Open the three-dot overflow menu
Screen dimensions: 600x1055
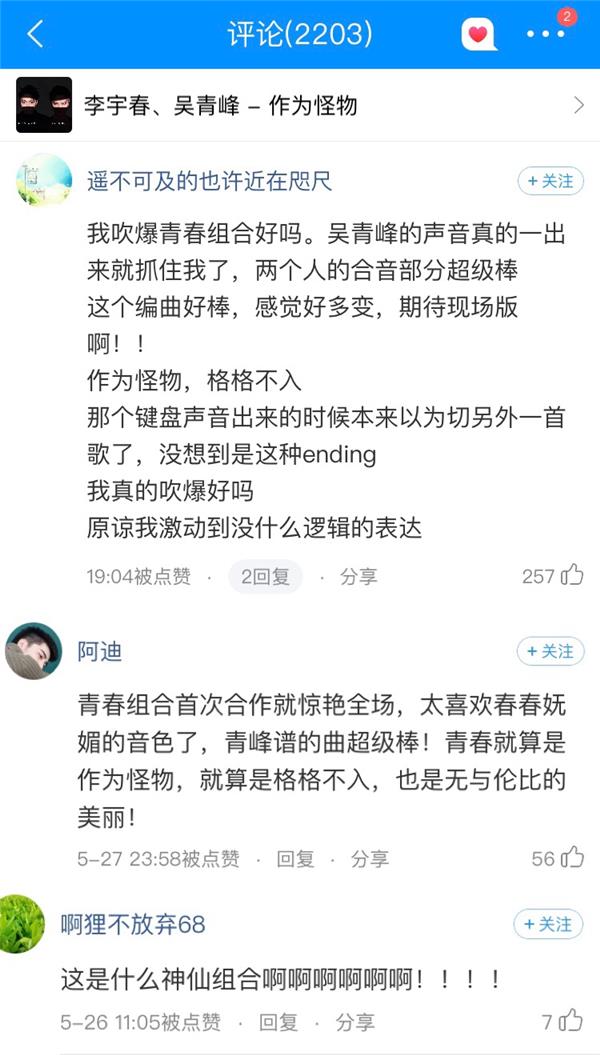[546, 34]
